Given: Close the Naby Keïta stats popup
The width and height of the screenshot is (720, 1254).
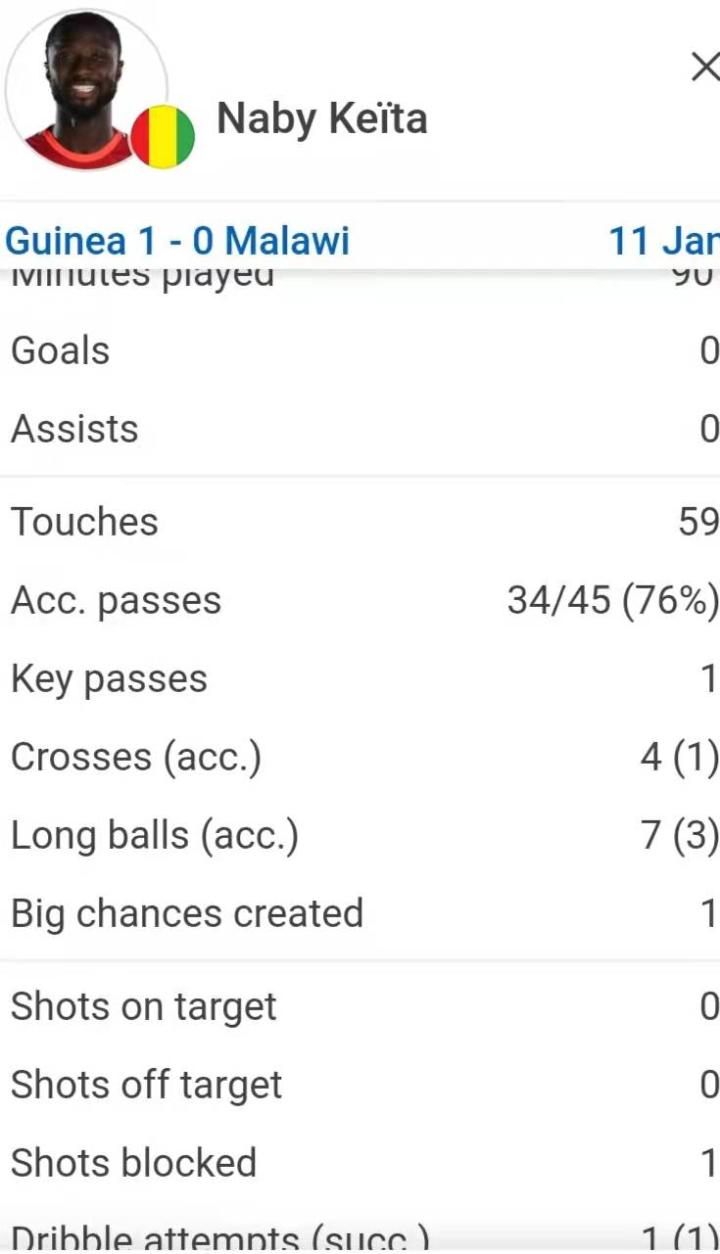Looking at the screenshot, I should 704,68.
